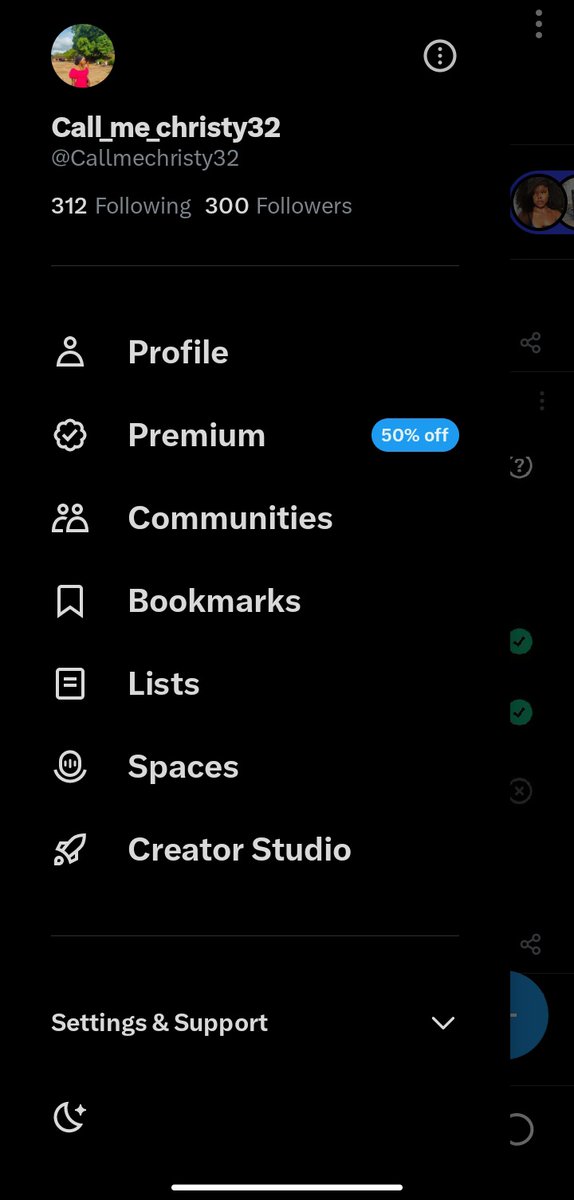This screenshot has width=574, height=1200.
Task: Open Creator Studio
Action: [x=255, y=850]
